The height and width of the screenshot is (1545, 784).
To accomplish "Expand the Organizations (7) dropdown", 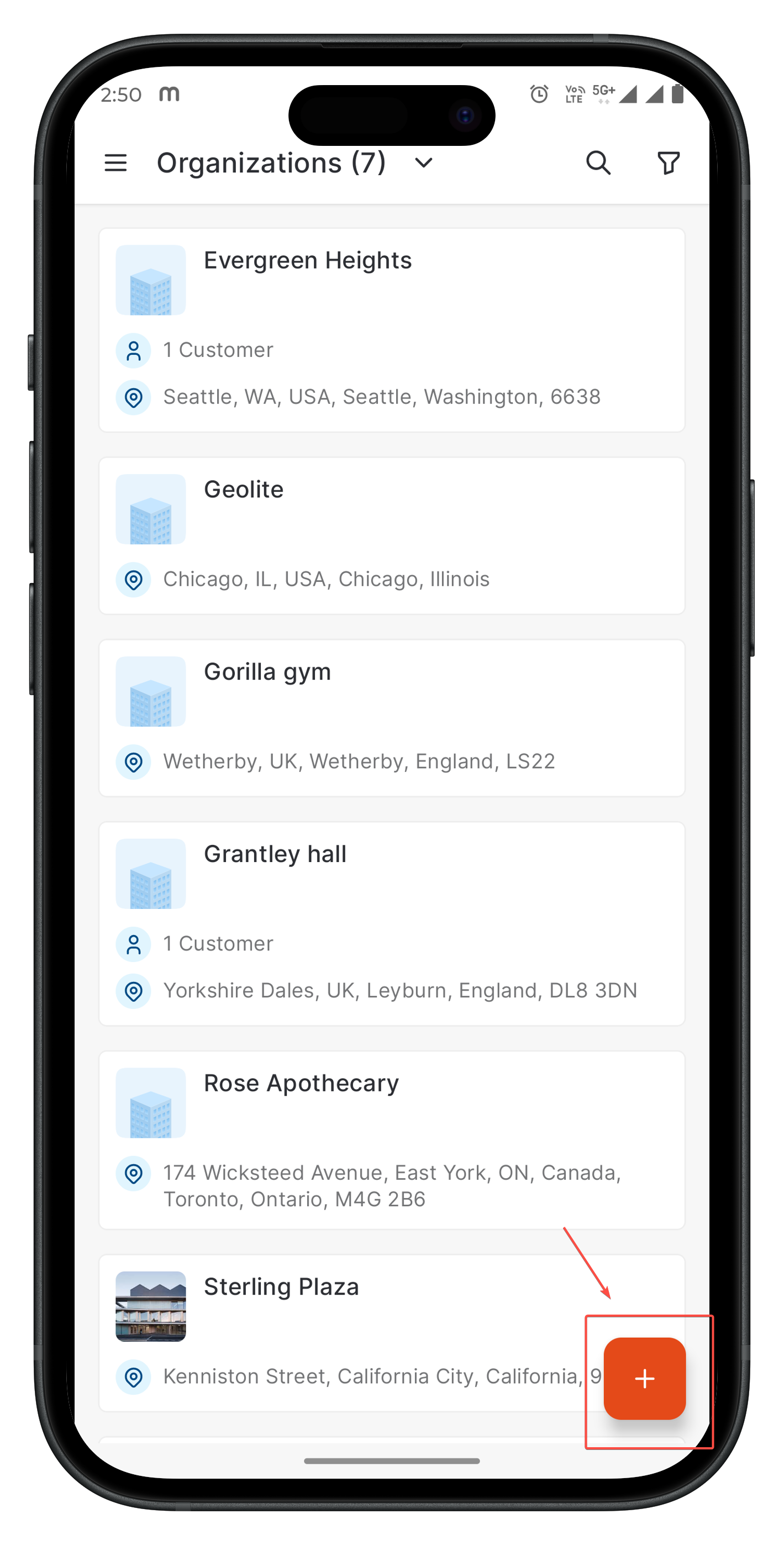I will tap(423, 162).
